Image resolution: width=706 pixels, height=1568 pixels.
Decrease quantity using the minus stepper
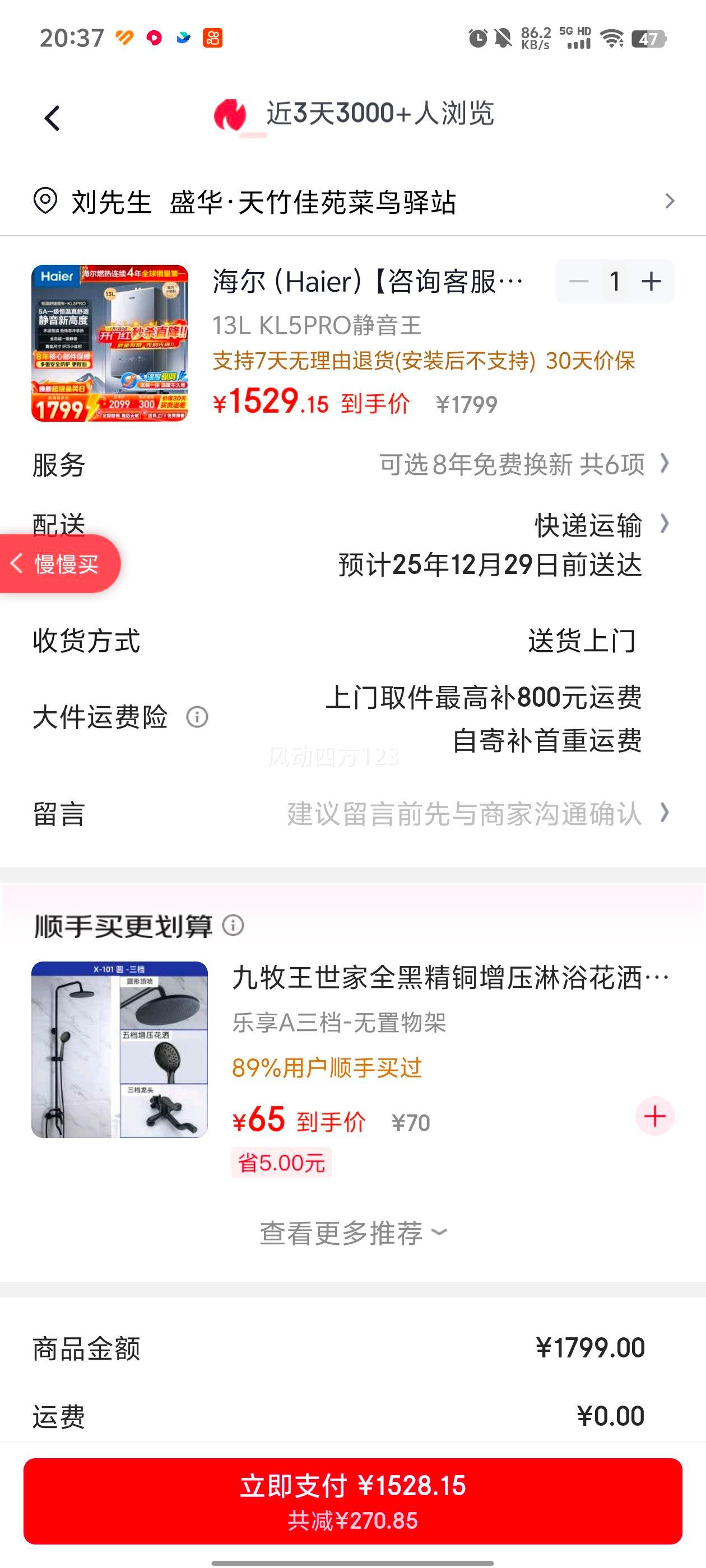[x=578, y=281]
